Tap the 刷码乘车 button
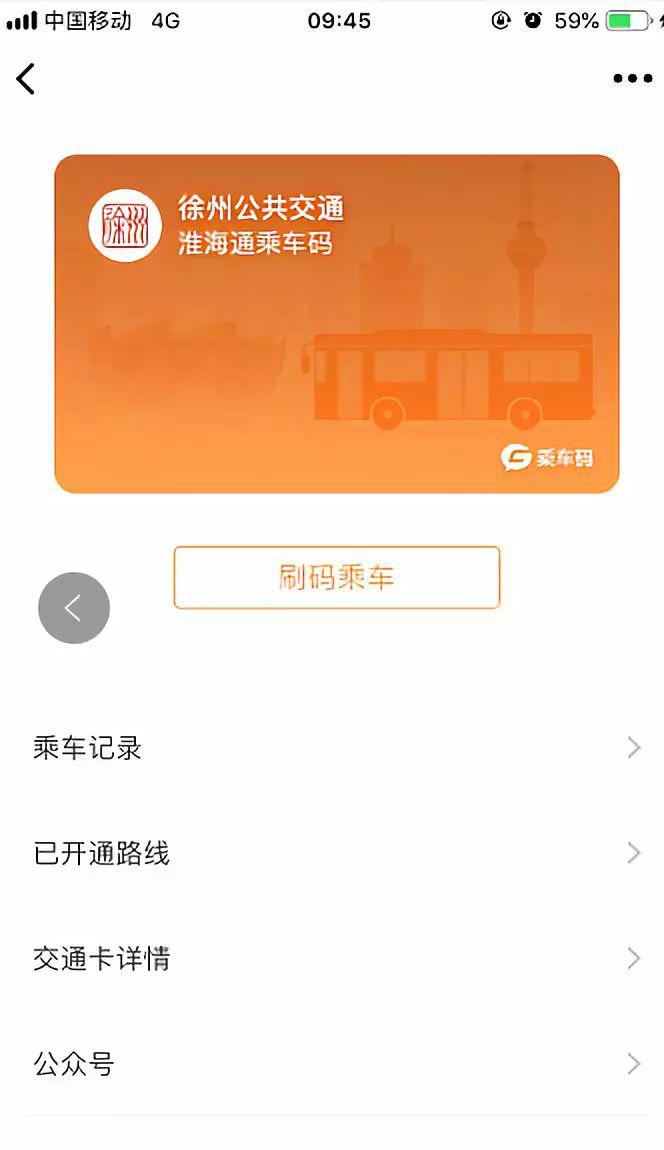Image resolution: width=664 pixels, height=1150 pixels. click(337, 577)
